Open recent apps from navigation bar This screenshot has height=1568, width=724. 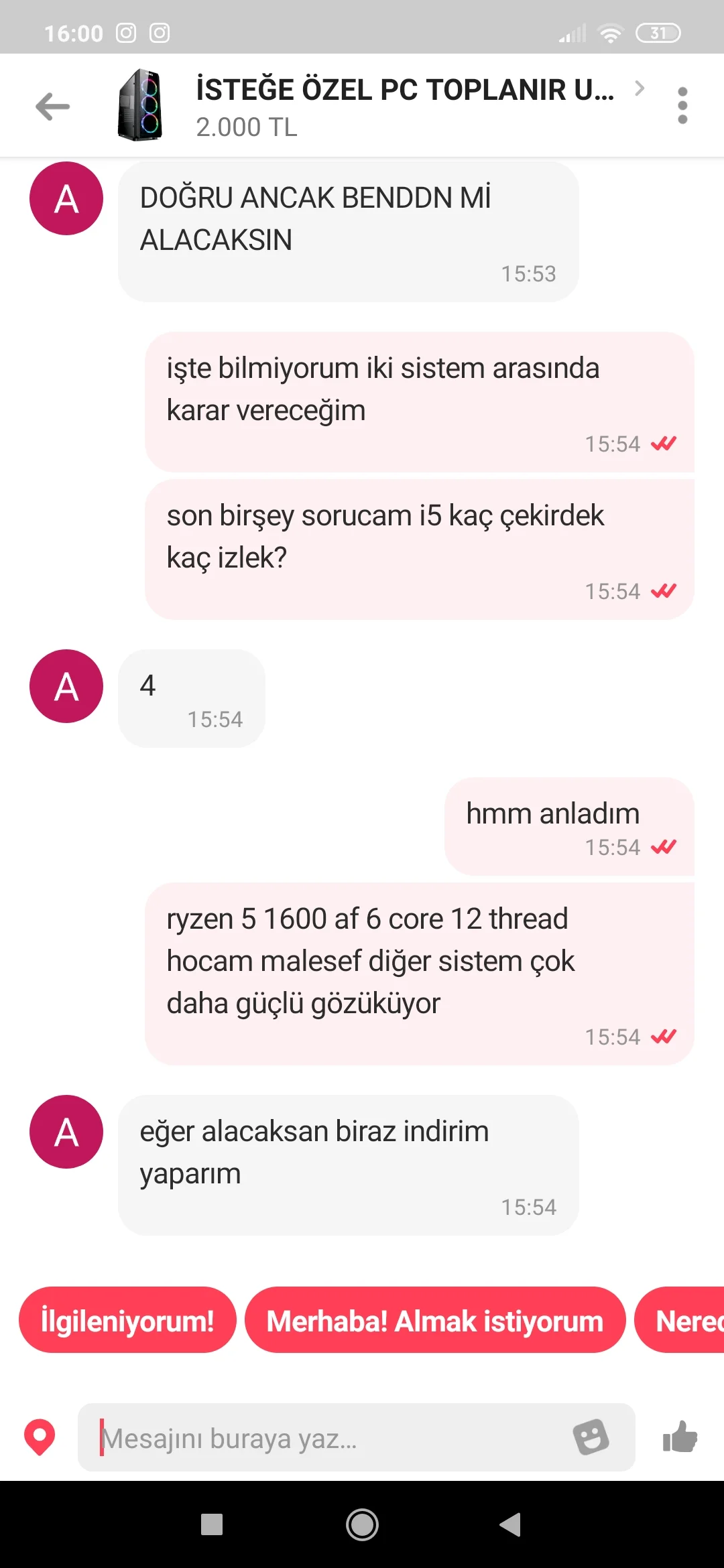(212, 1524)
